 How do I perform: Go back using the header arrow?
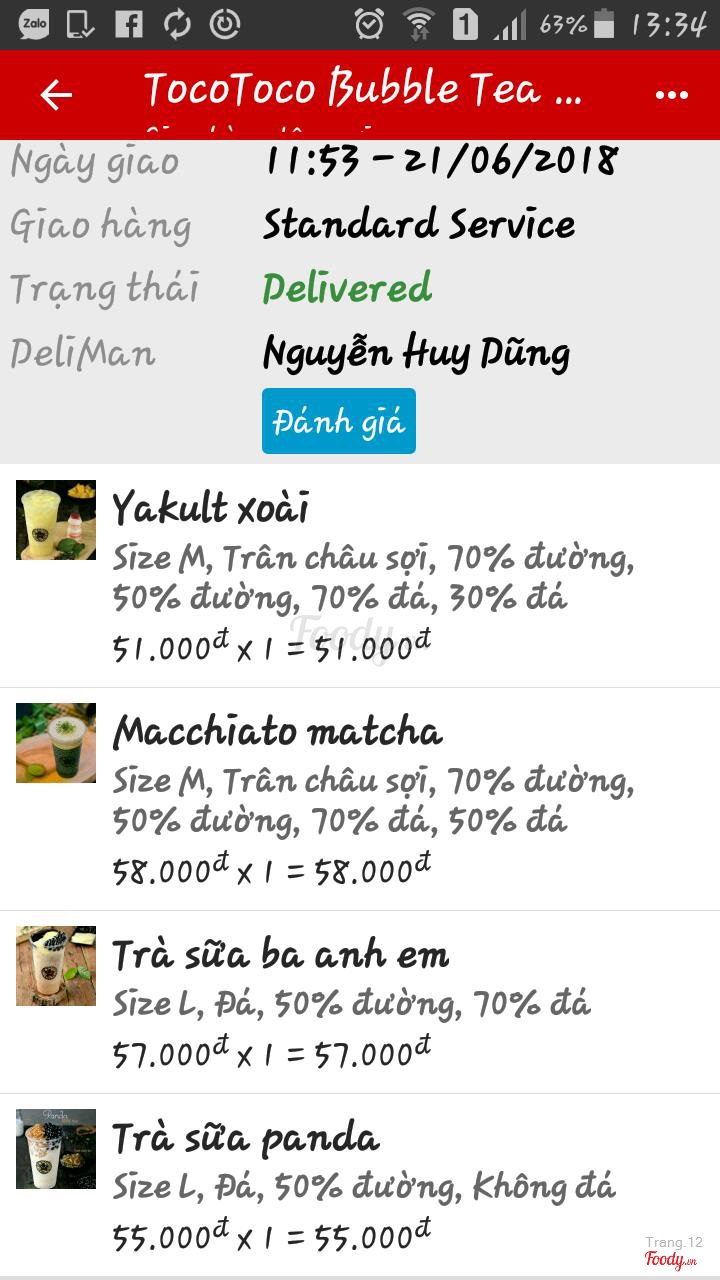[x=56, y=95]
